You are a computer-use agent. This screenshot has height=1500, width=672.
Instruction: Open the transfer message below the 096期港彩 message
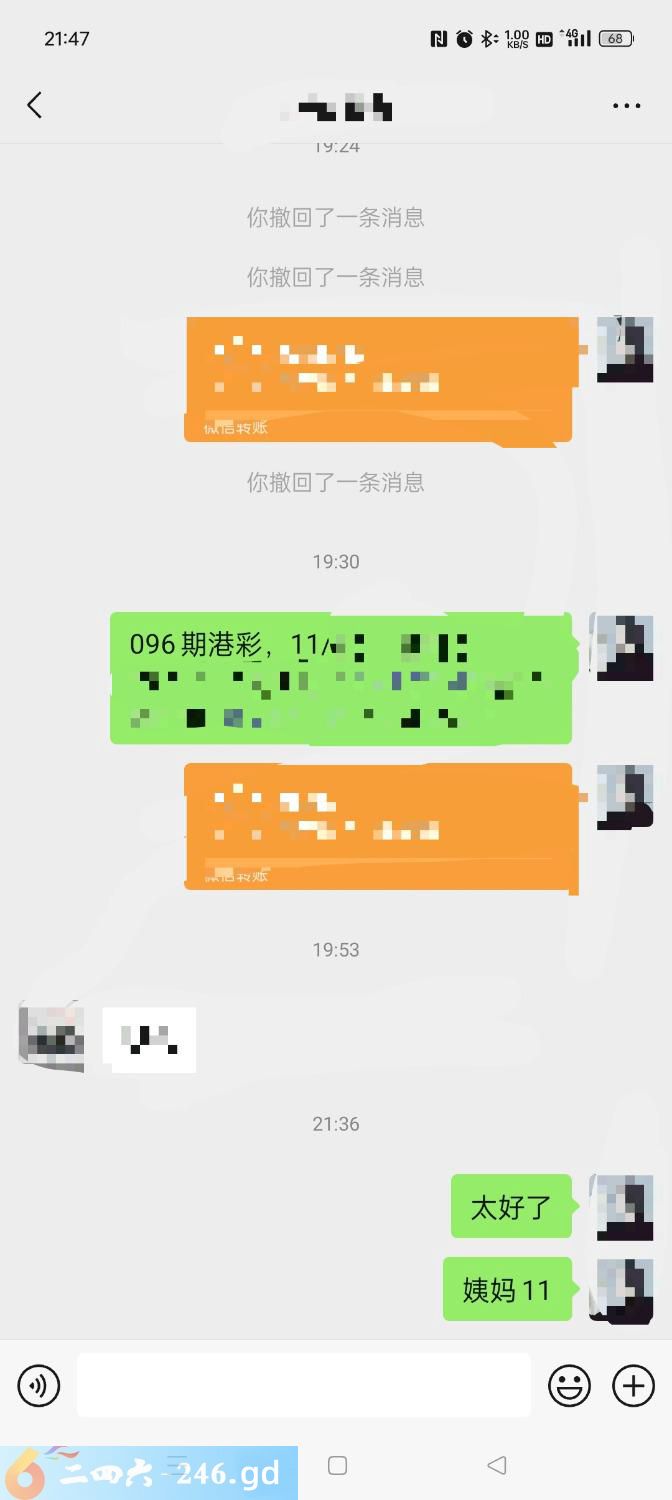tap(379, 826)
